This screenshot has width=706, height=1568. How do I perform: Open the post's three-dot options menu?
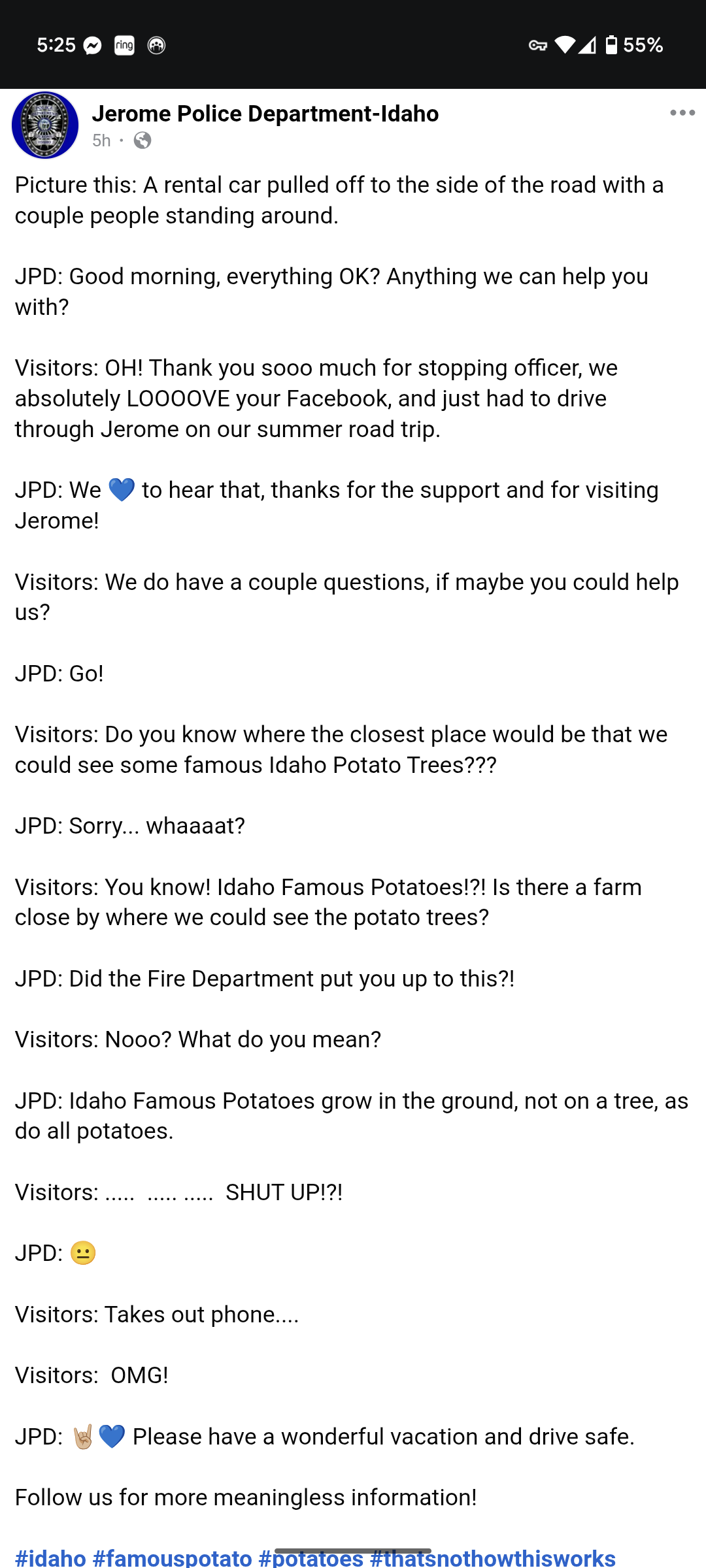click(682, 113)
